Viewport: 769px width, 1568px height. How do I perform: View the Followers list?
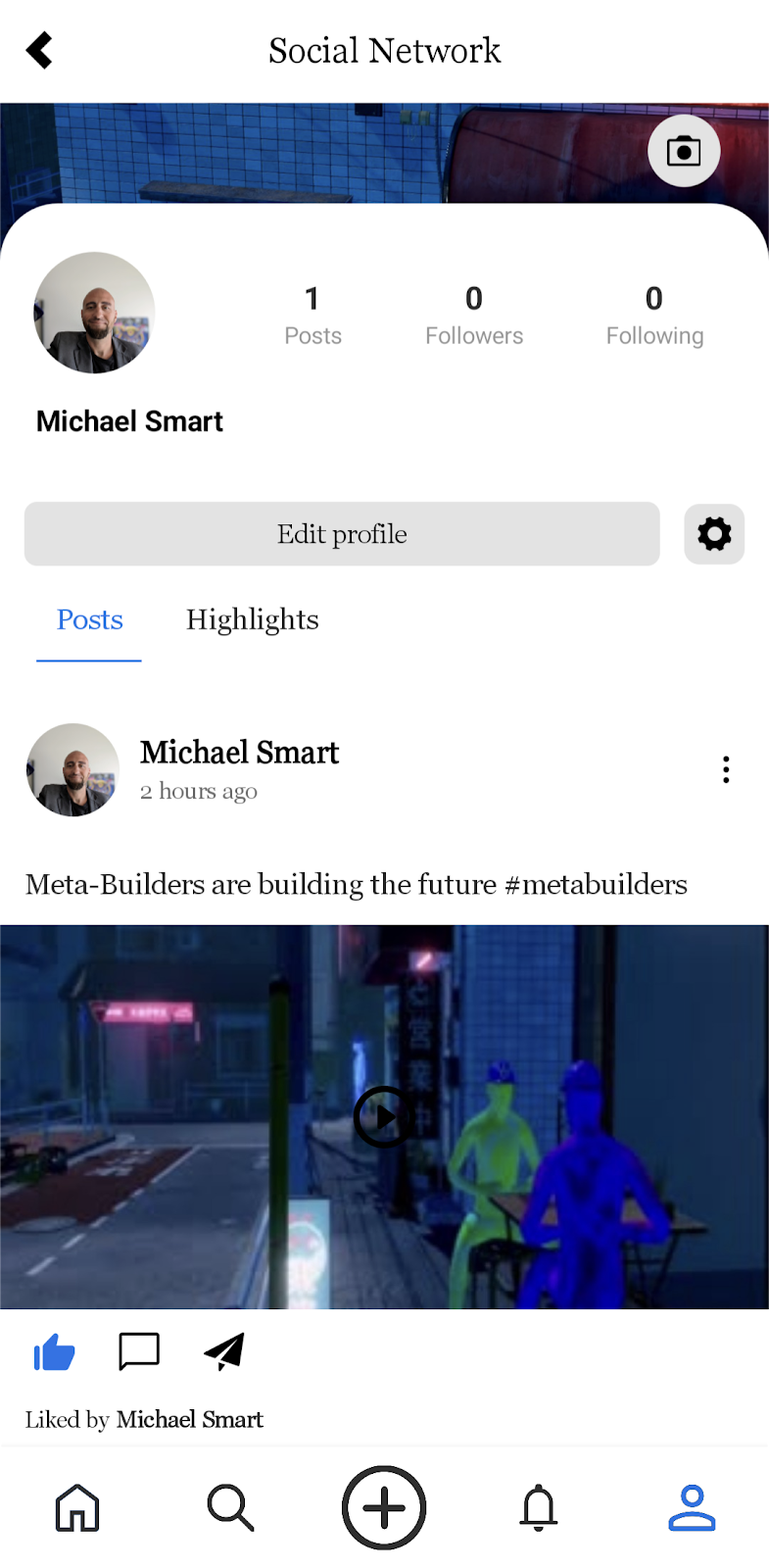(474, 315)
